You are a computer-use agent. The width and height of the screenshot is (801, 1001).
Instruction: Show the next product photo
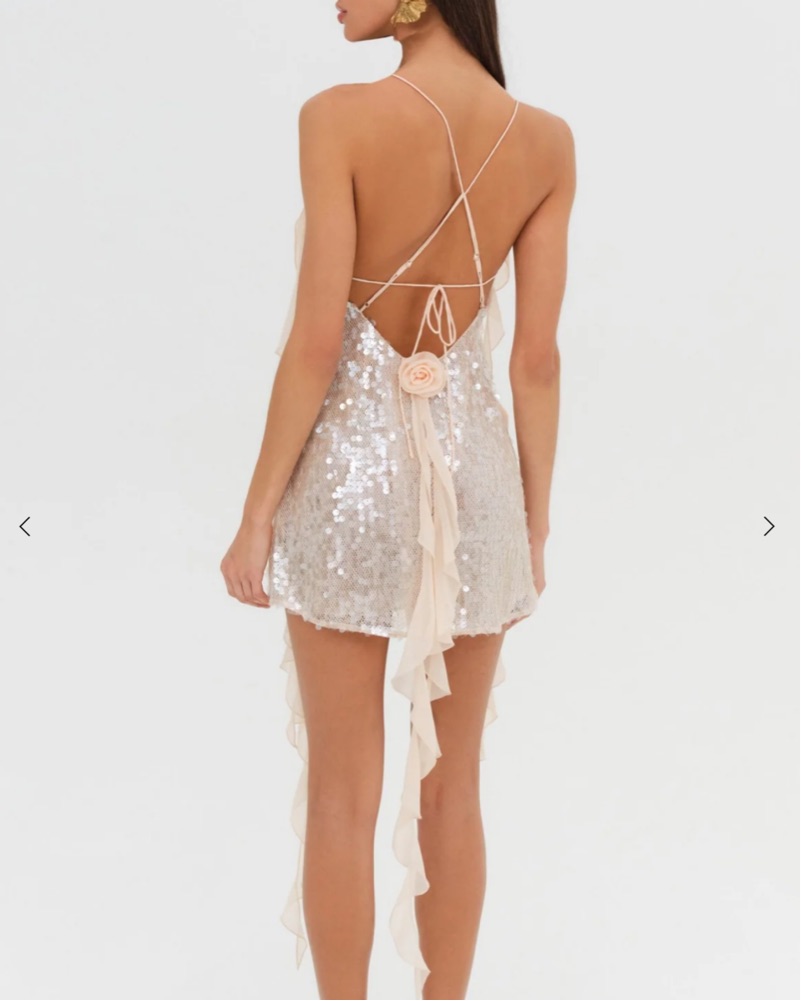point(768,526)
